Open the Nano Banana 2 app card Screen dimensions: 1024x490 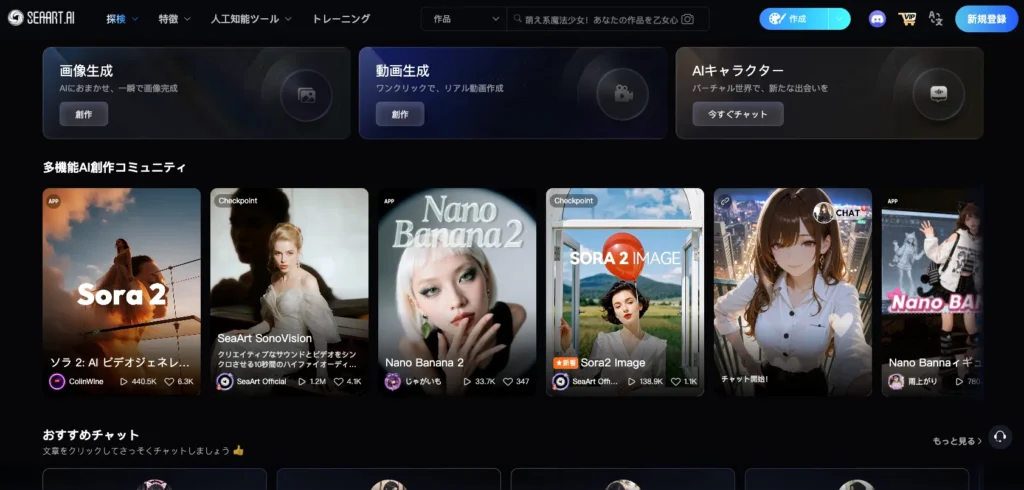coord(457,290)
